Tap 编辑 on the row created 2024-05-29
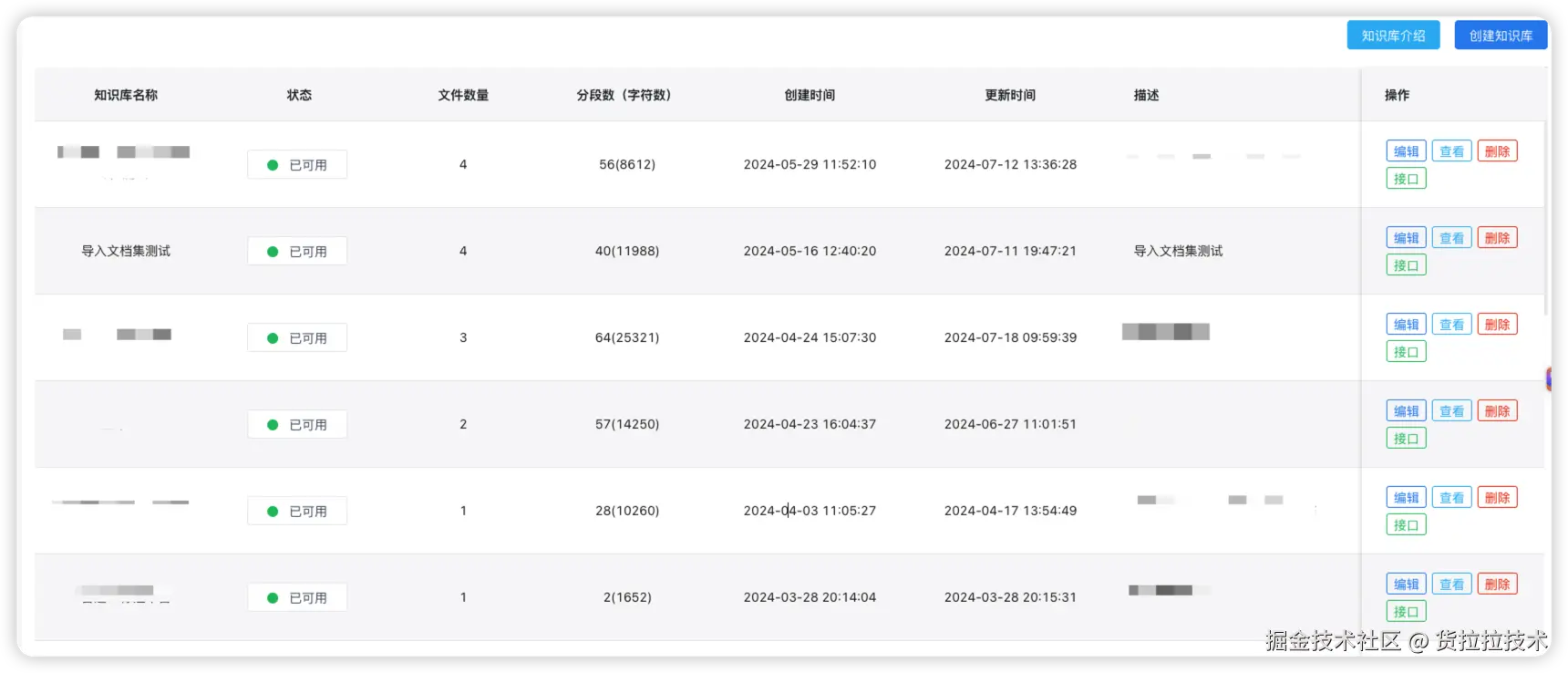 (x=1406, y=151)
